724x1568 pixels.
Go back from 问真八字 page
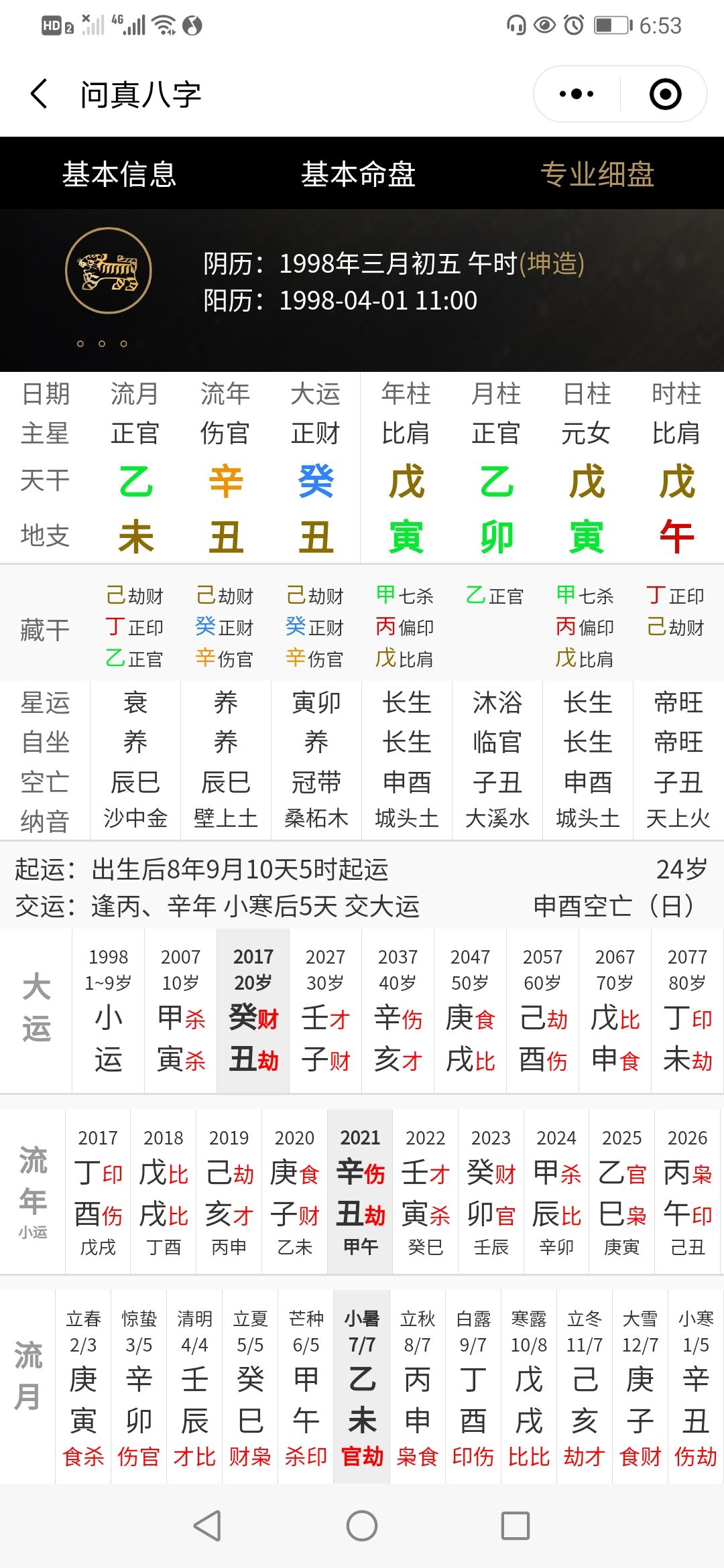click(39, 94)
